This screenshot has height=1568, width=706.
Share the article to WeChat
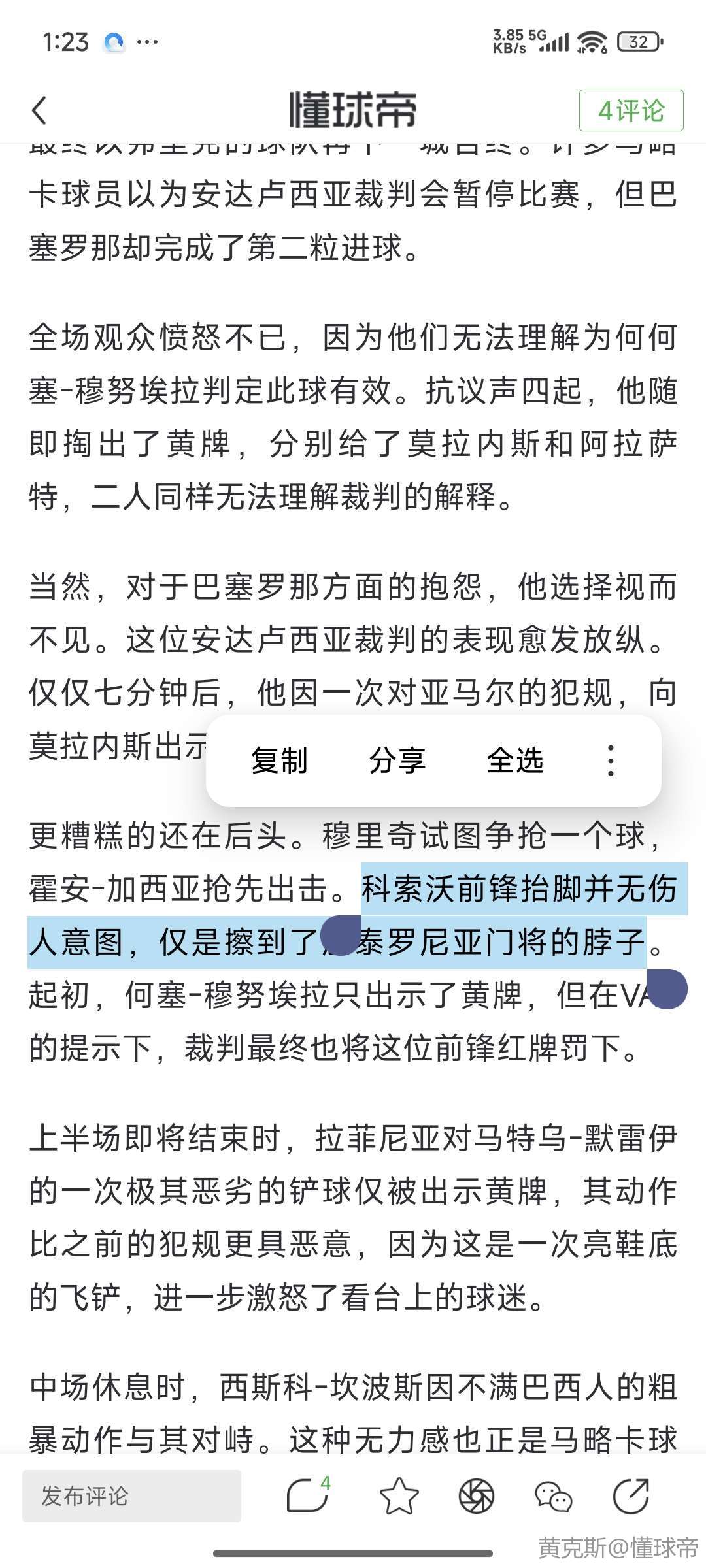click(x=553, y=1496)
